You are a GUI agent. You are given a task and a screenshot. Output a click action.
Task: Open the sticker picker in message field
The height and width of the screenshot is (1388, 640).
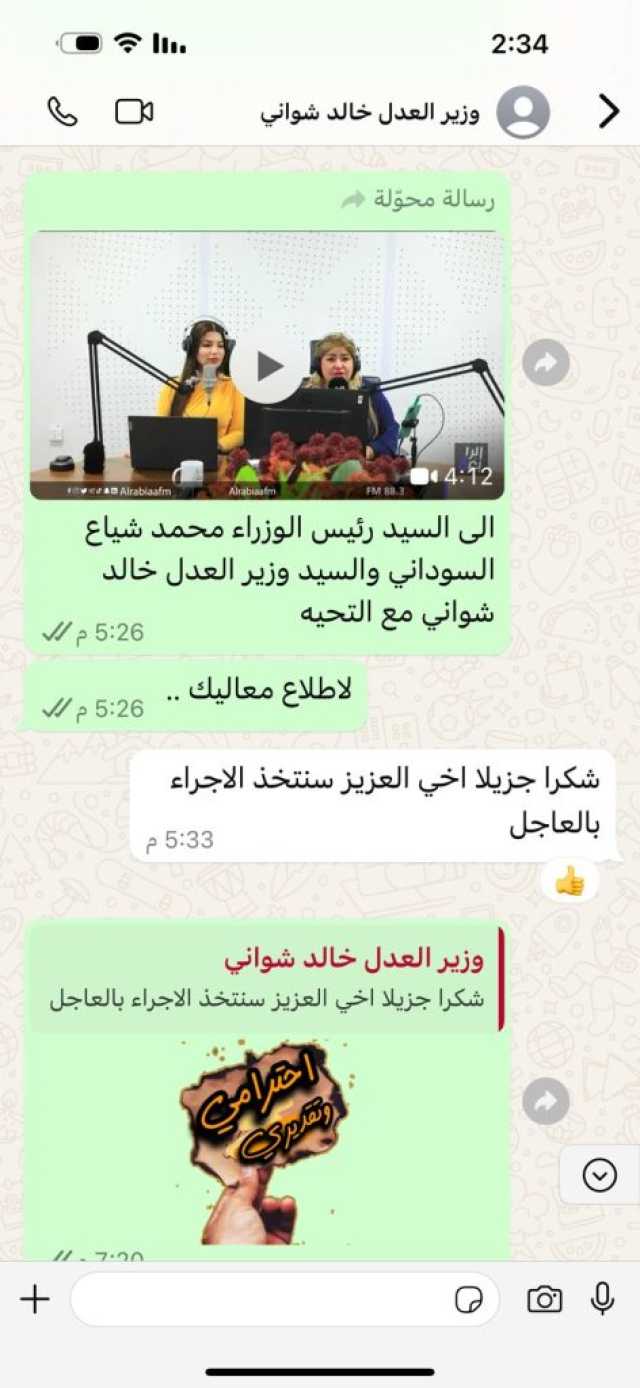pyautogui.click(x=467, y=1300)
